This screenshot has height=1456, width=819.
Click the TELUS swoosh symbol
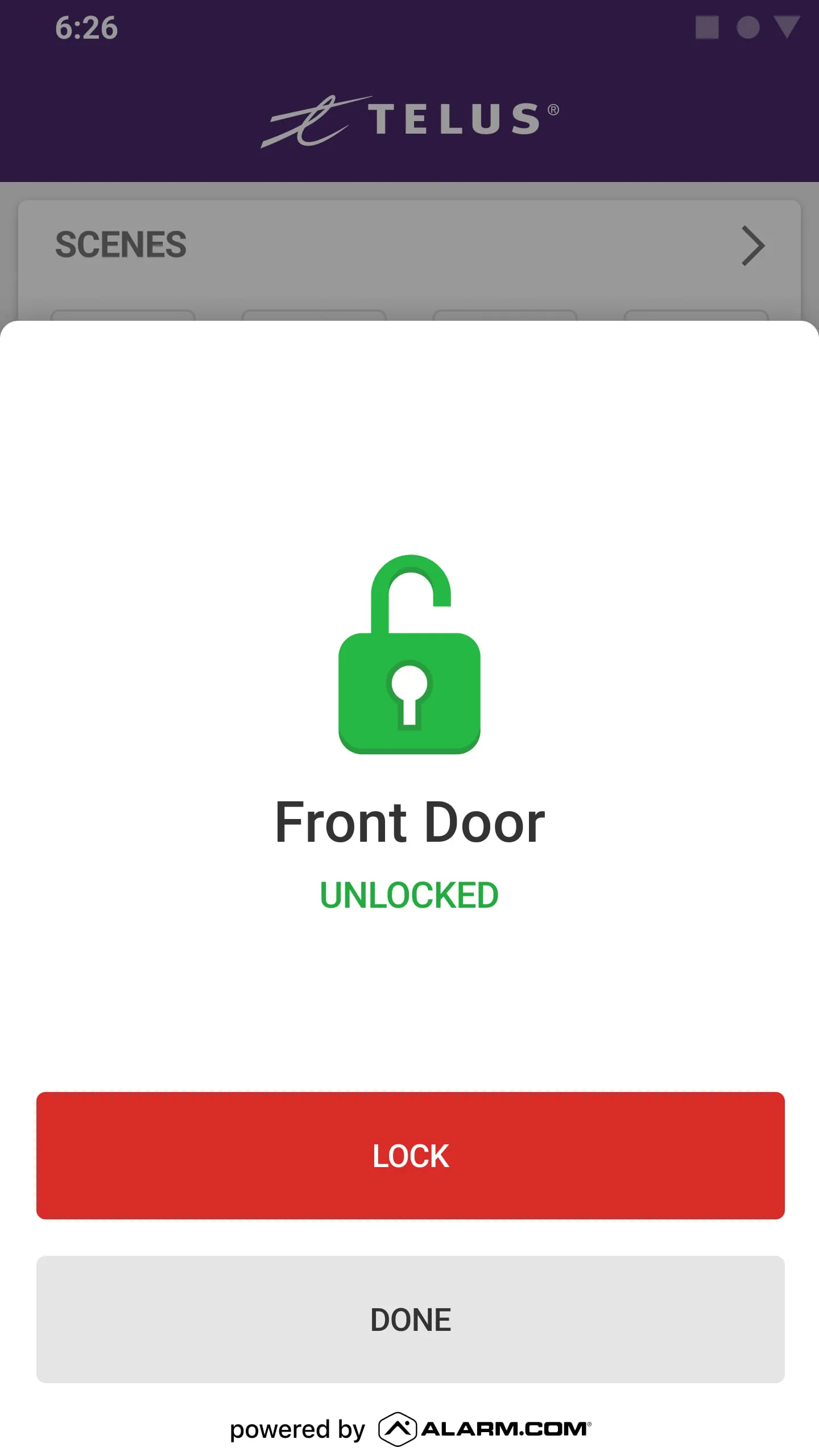(x=310, y=121)
